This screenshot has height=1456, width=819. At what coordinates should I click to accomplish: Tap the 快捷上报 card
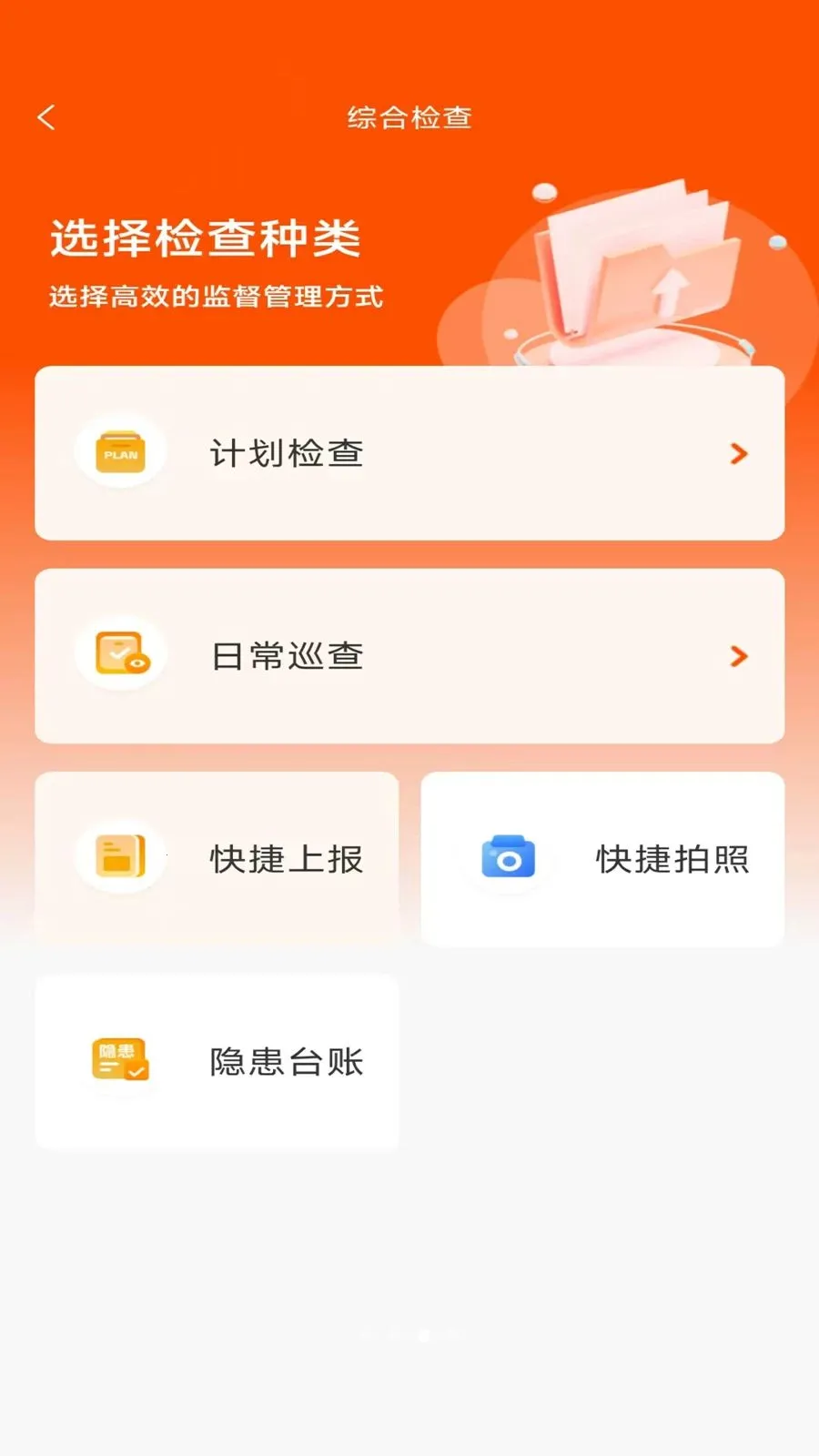click(x=217, y=858)
